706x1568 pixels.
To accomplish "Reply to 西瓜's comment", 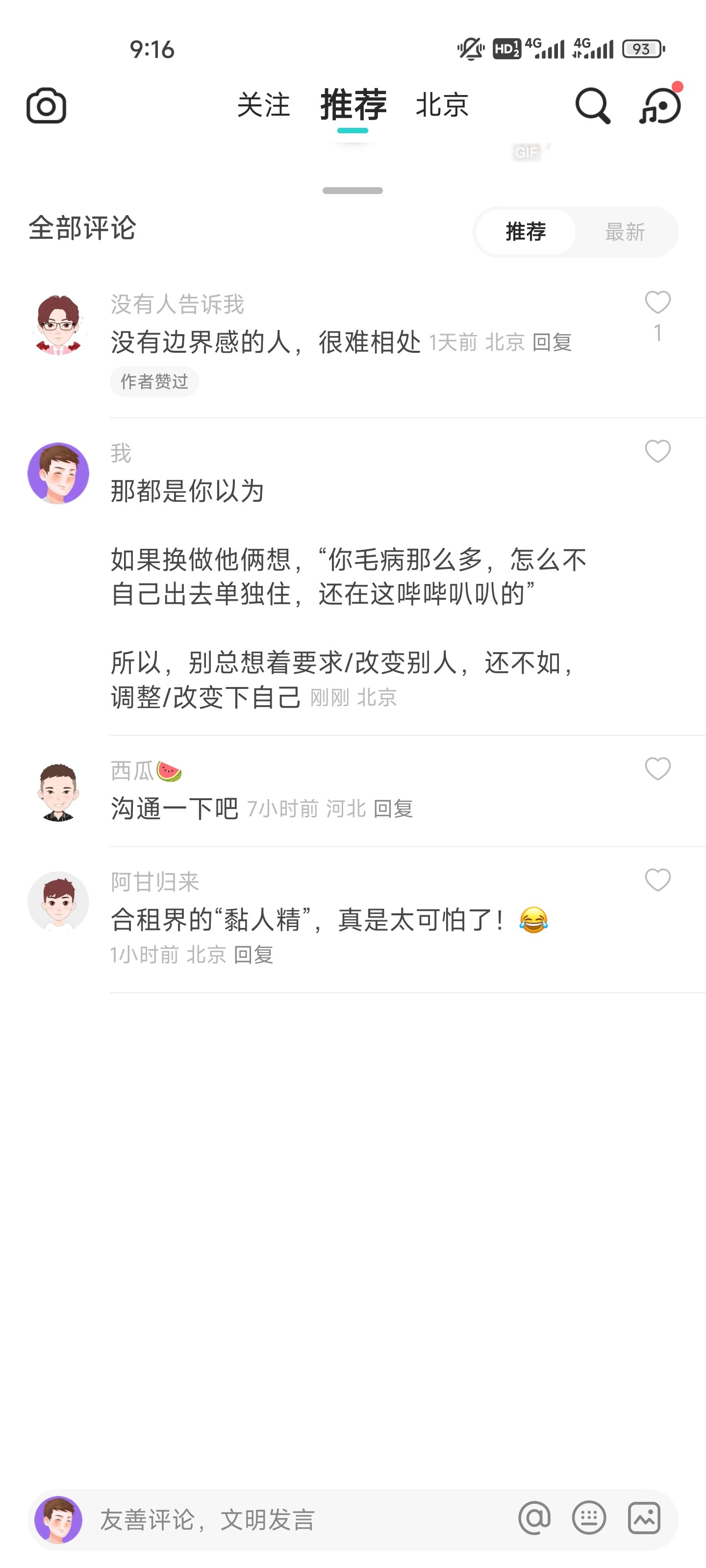I will (393, 809).
